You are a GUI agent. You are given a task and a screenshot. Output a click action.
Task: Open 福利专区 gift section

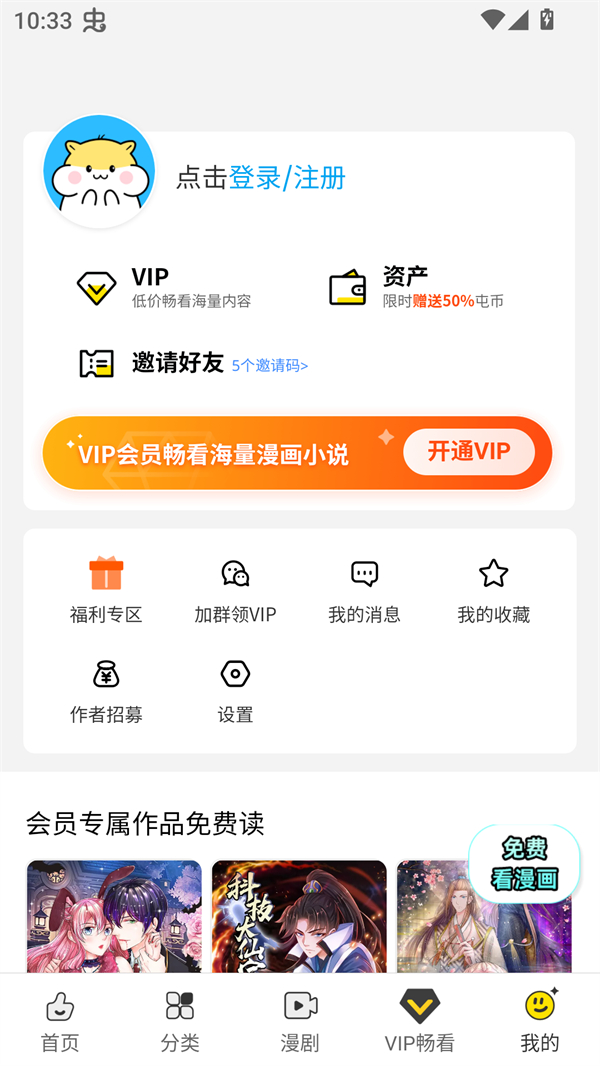pyautogui.click(x=106, y=590)
